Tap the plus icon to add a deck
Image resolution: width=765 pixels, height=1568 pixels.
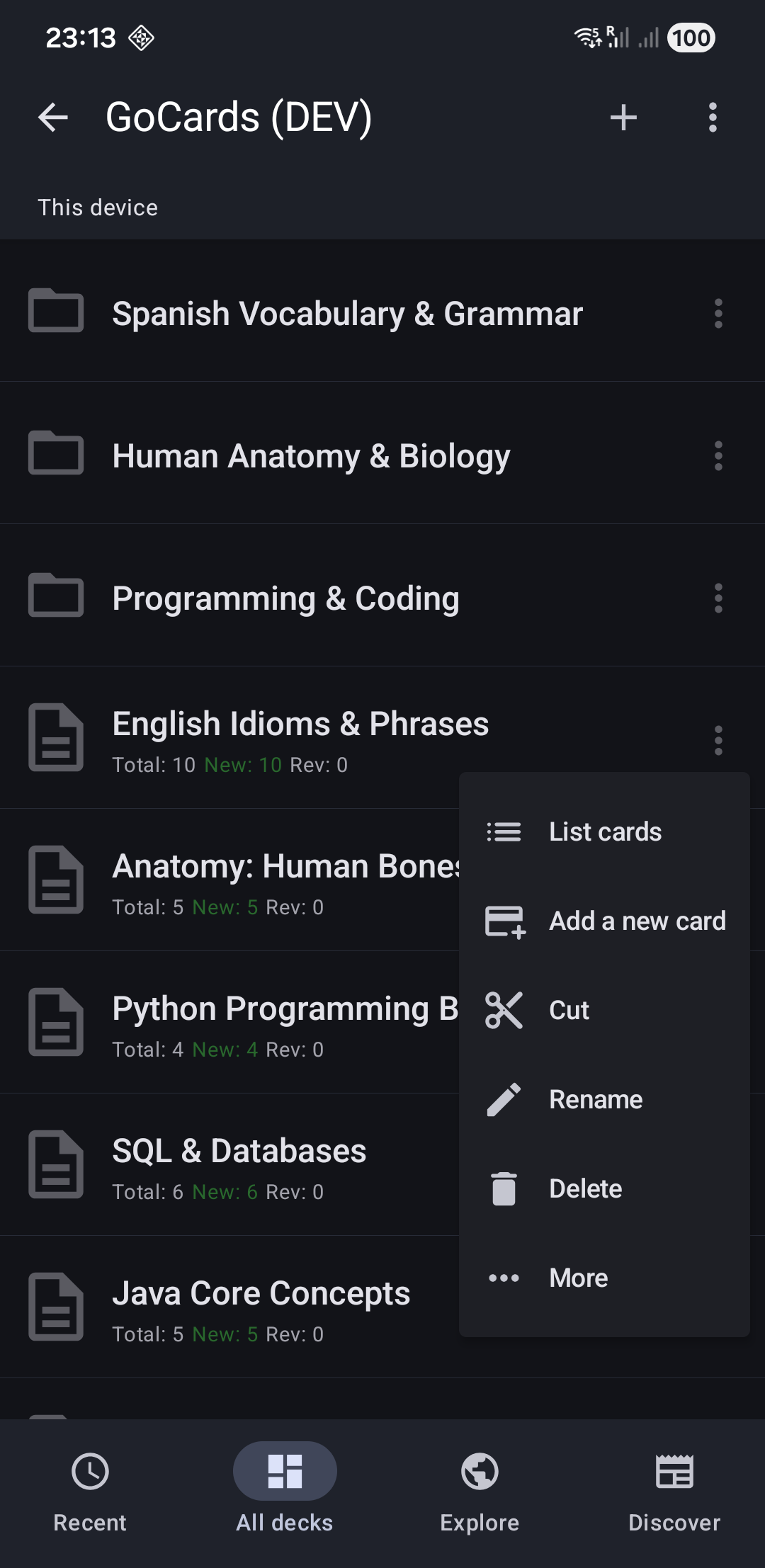623,118
